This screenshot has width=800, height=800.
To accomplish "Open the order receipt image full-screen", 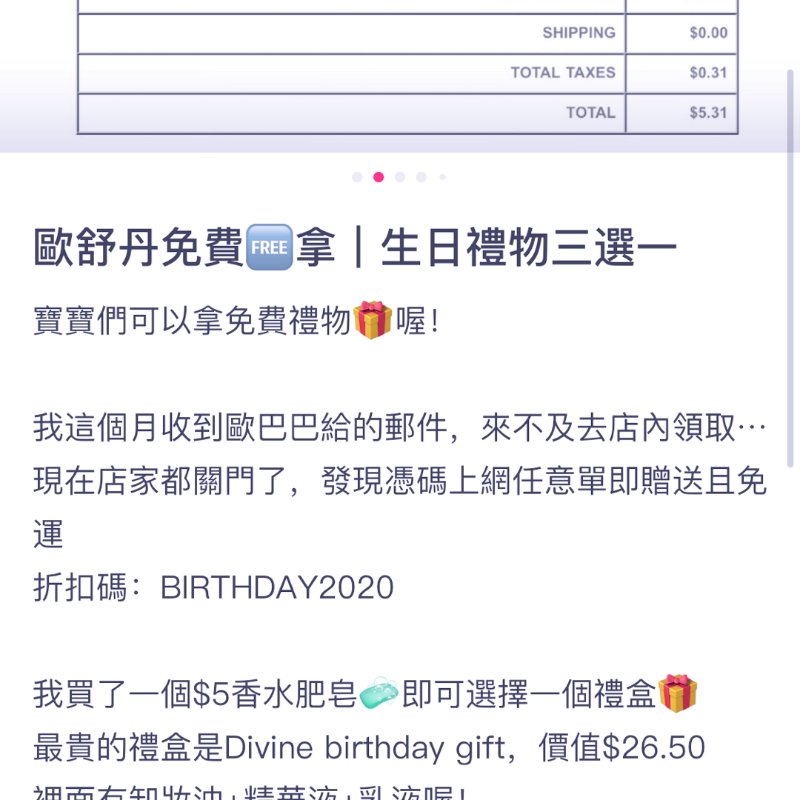I will 400,70.
